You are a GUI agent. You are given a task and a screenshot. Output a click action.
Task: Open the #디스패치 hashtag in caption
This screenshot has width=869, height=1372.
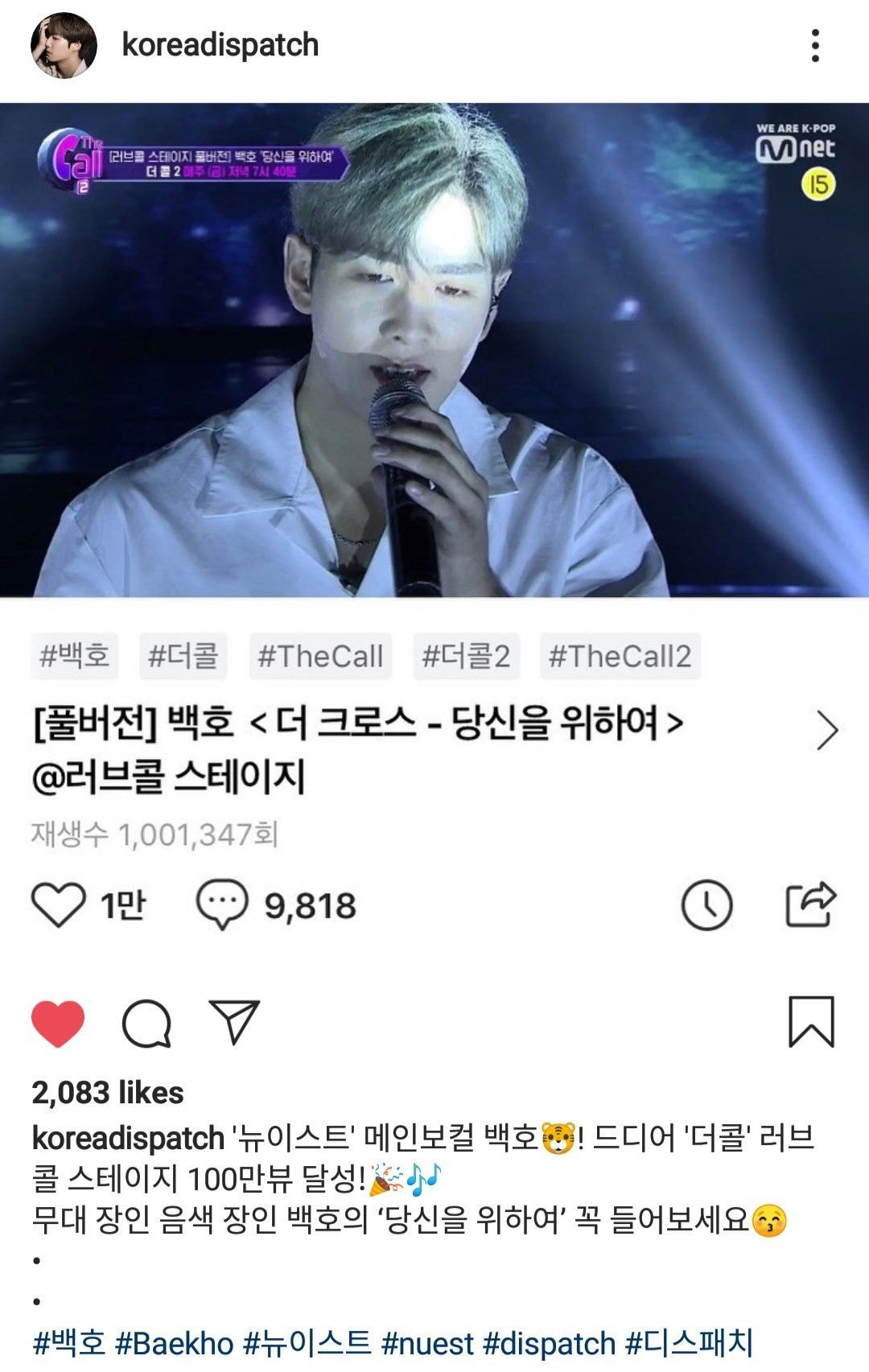(x=690, y=1343)
